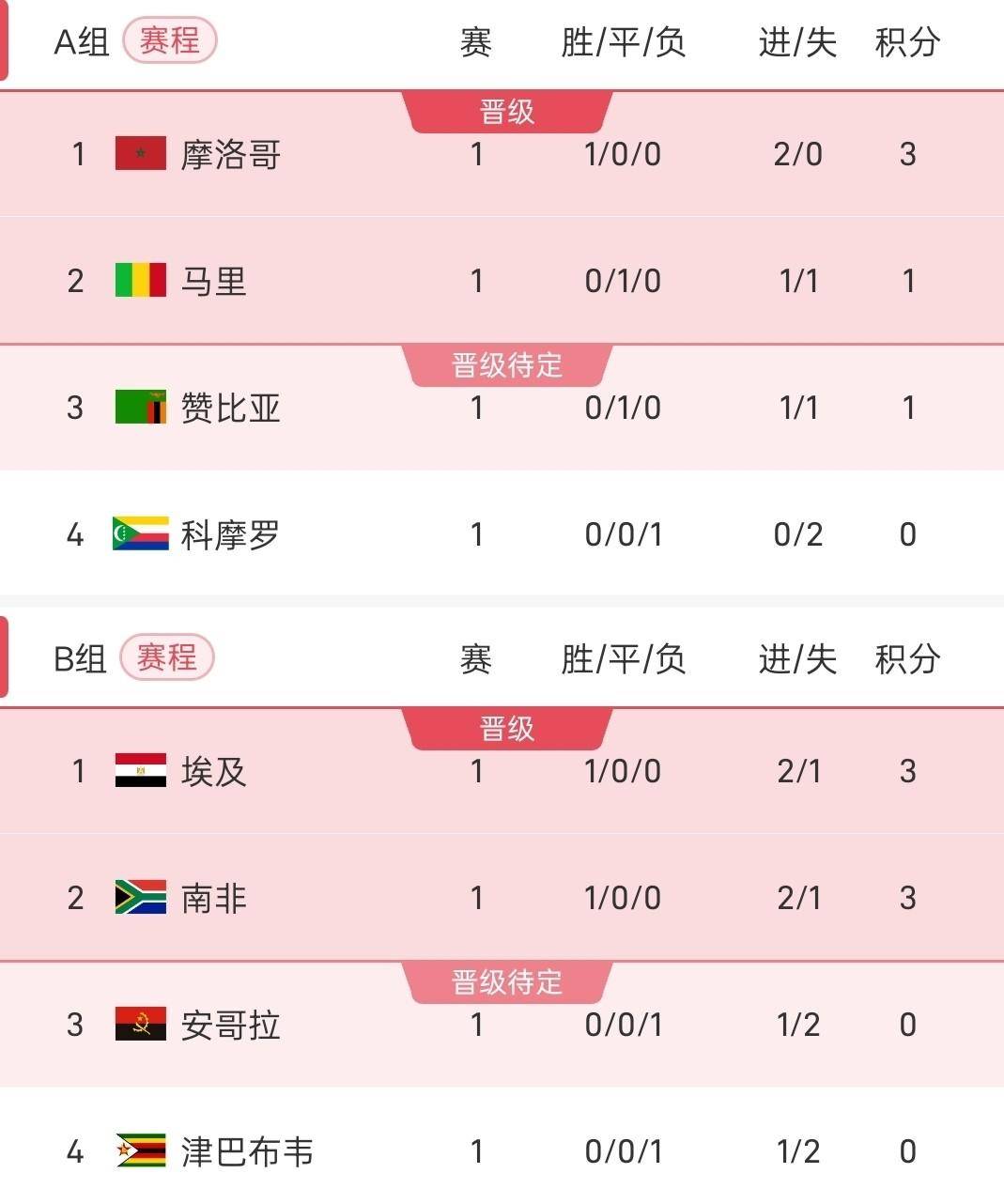This screenshot has height=1204, width=1004.
Task: Click rank number 4 next to 科摩罗
Action: click(x=74, y=533)
